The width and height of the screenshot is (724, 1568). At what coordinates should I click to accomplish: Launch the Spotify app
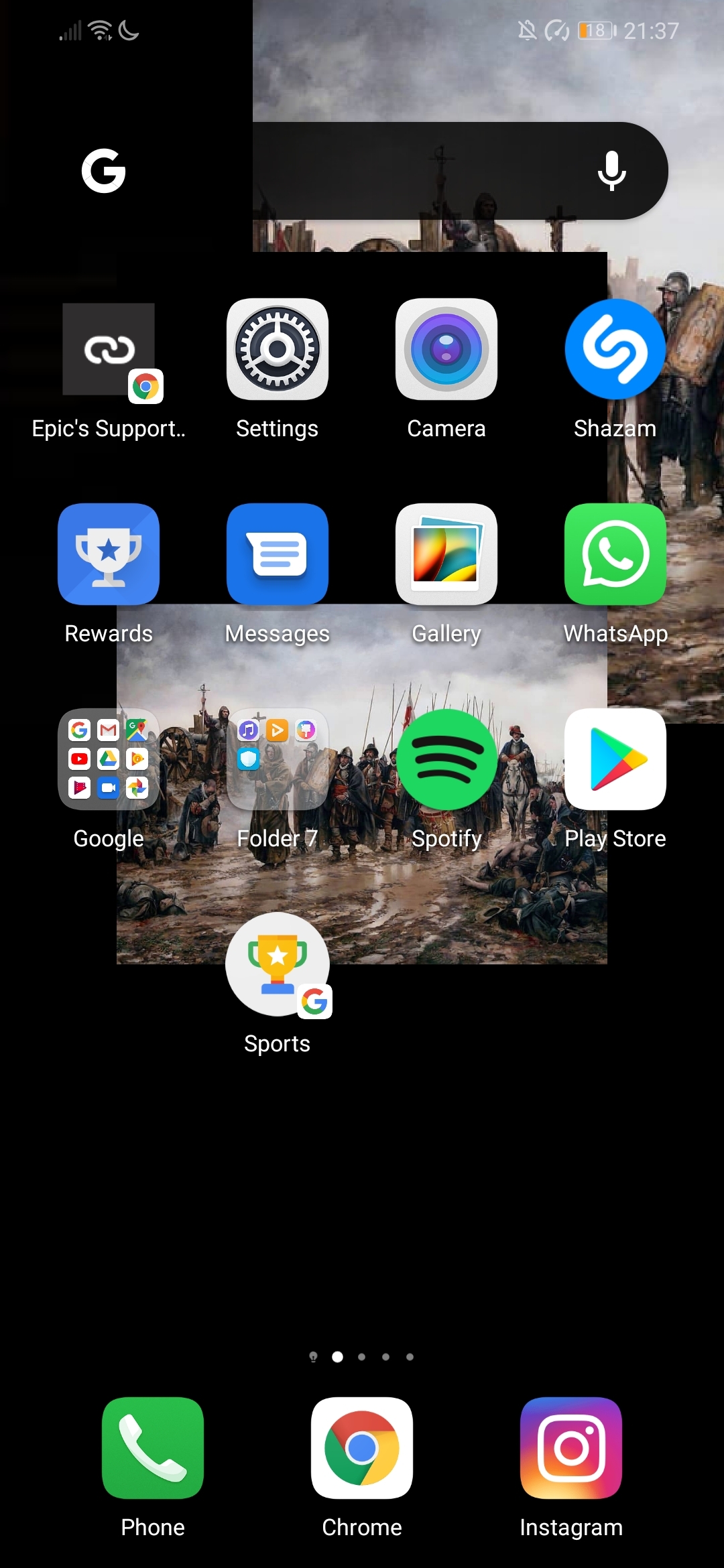click(x=446, y=758)
